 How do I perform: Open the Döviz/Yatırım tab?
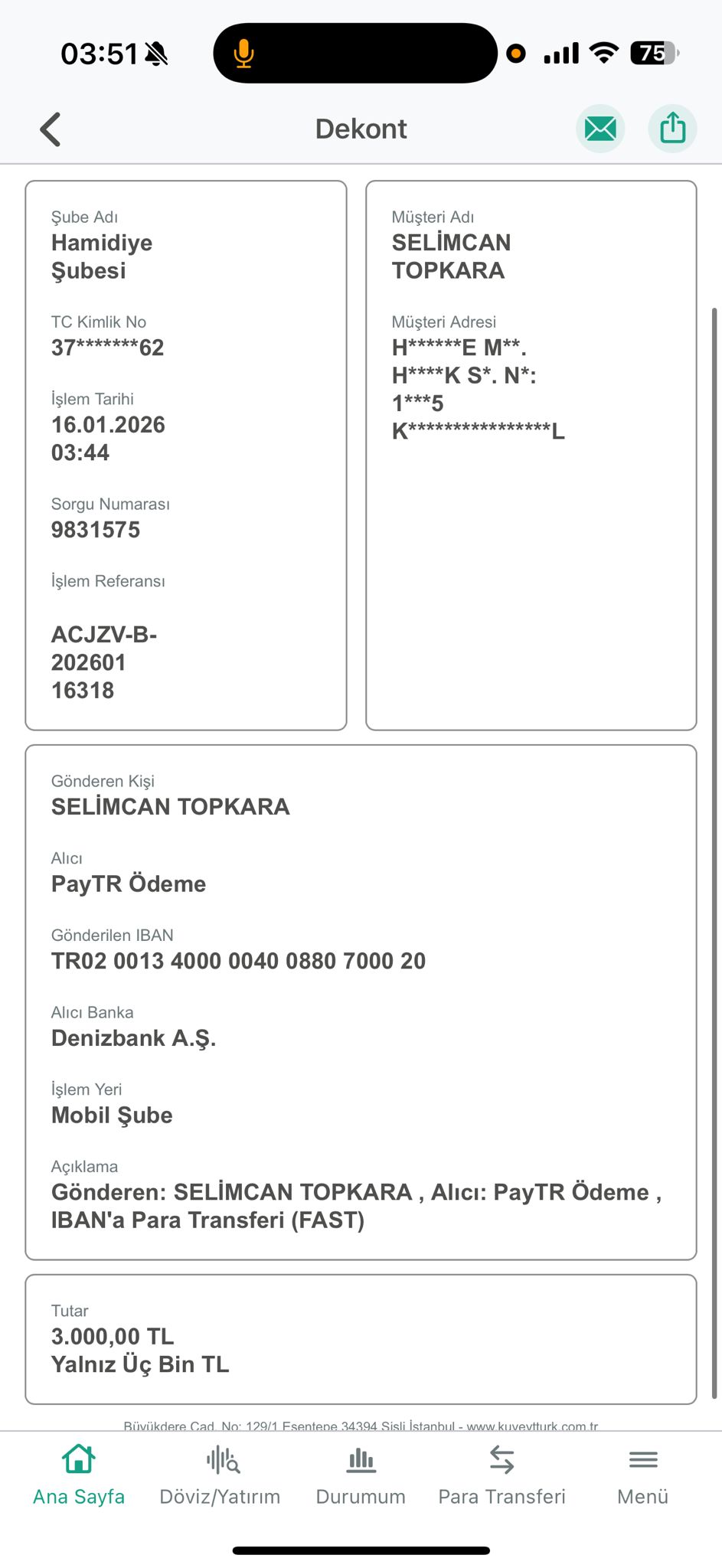[220, 1475]
